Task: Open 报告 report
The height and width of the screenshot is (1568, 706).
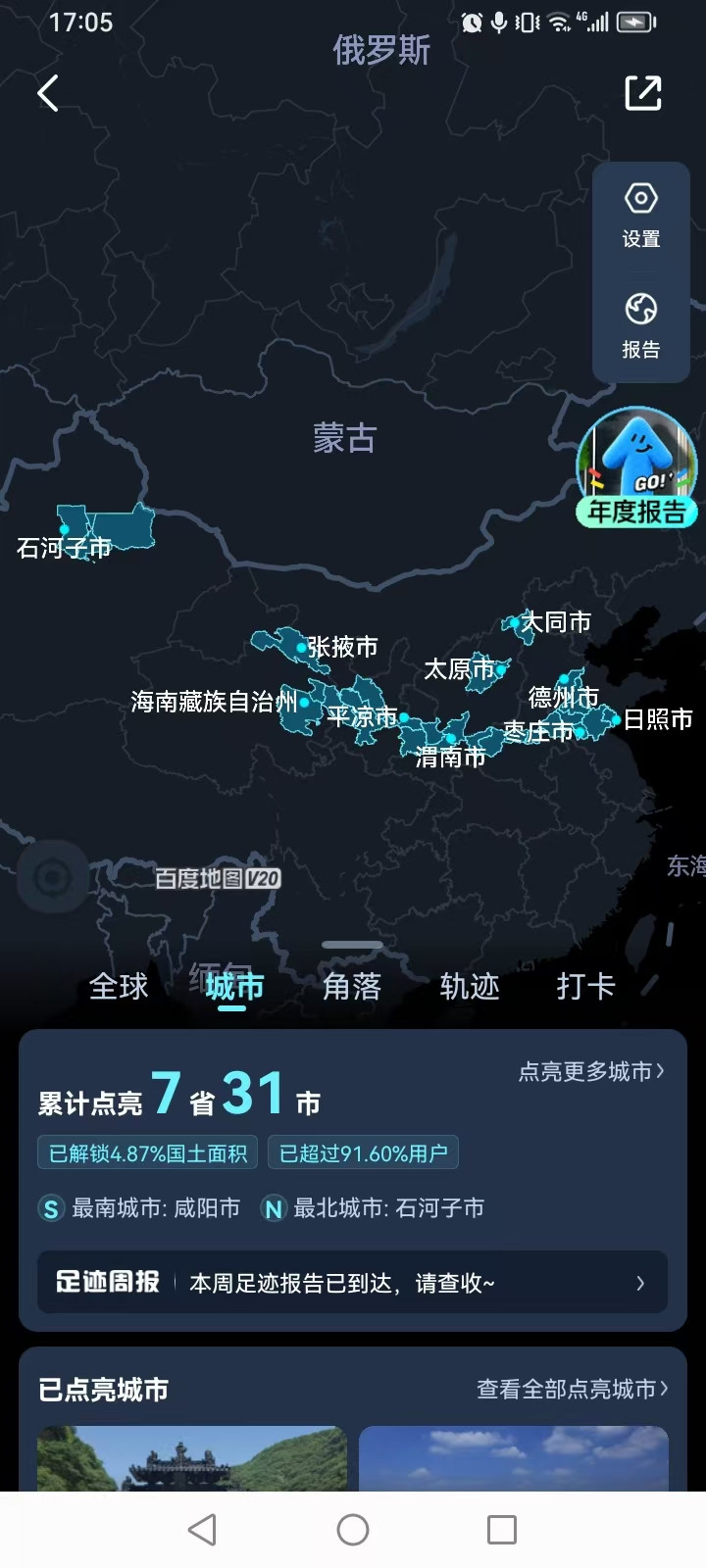Action: (640, 326)
